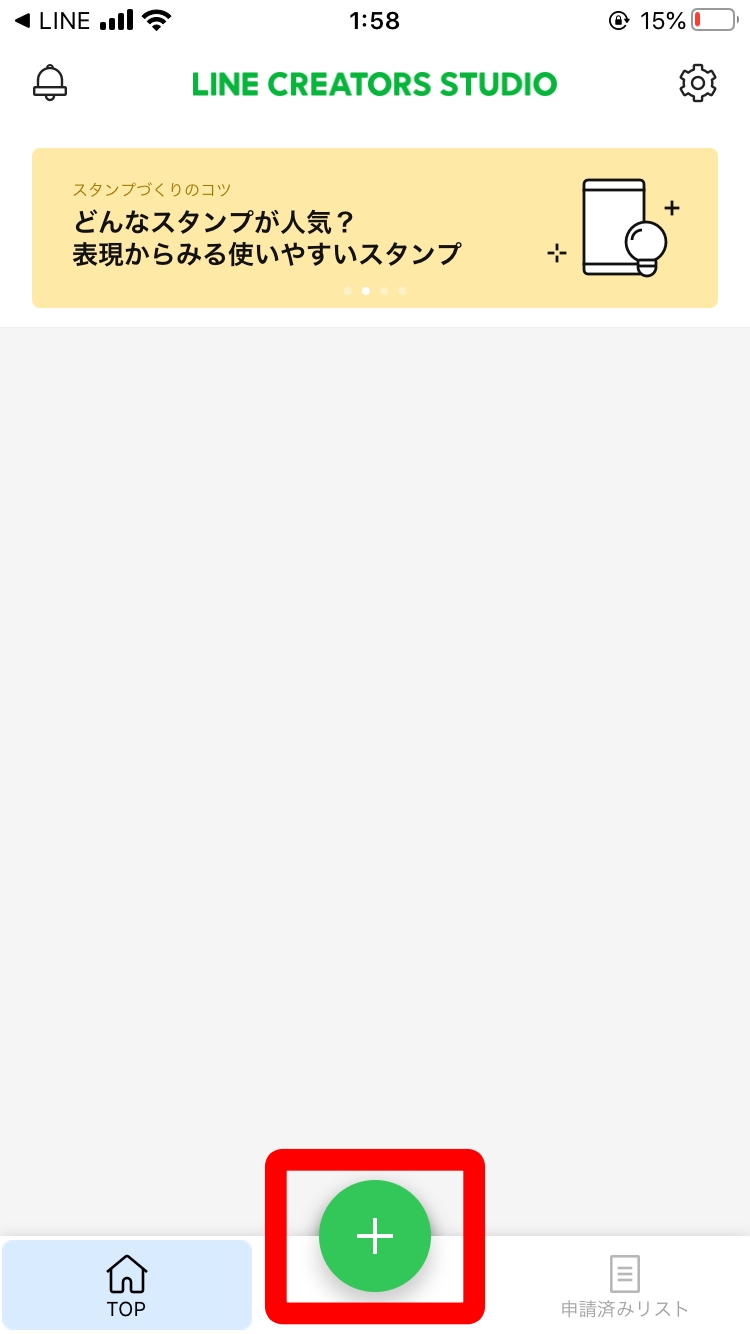Screen dimensions: 750x1334
Task: Tap the green plus button to create
Action: pyautogui.click(x=375, y=1237)
